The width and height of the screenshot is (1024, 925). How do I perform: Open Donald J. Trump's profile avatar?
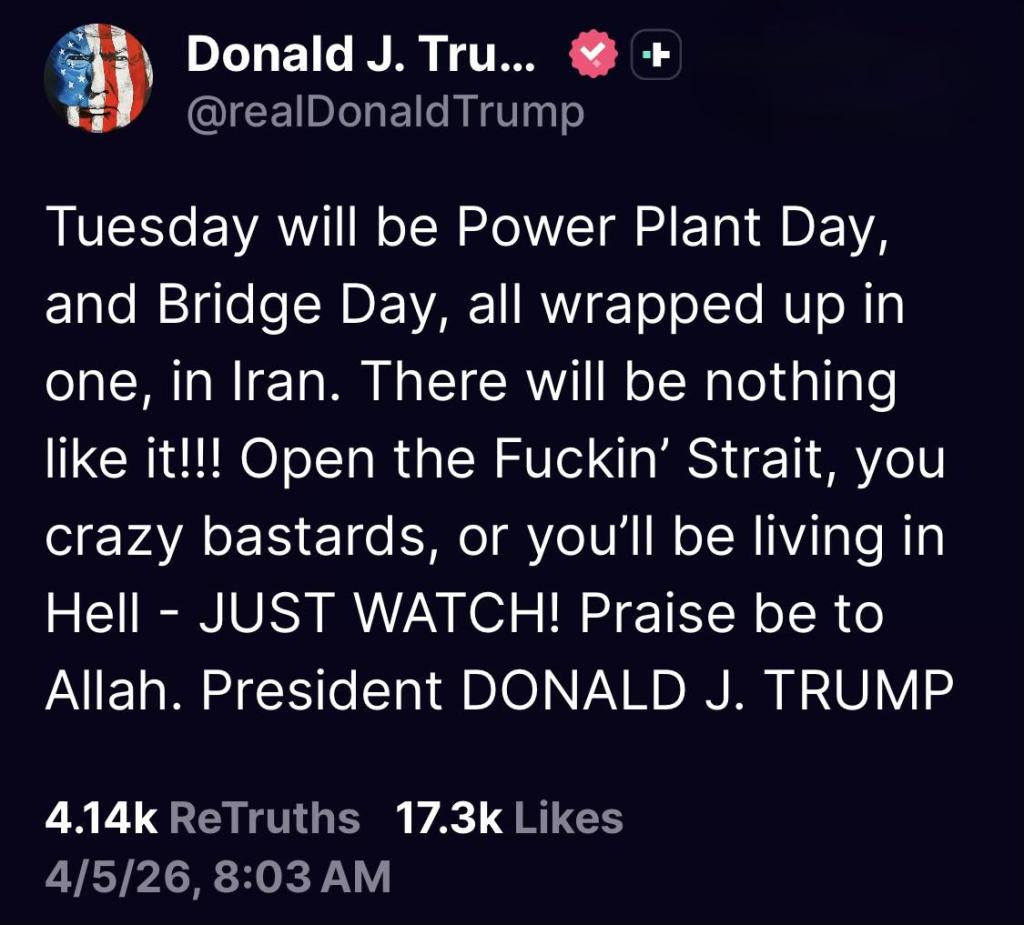[97, 79]
